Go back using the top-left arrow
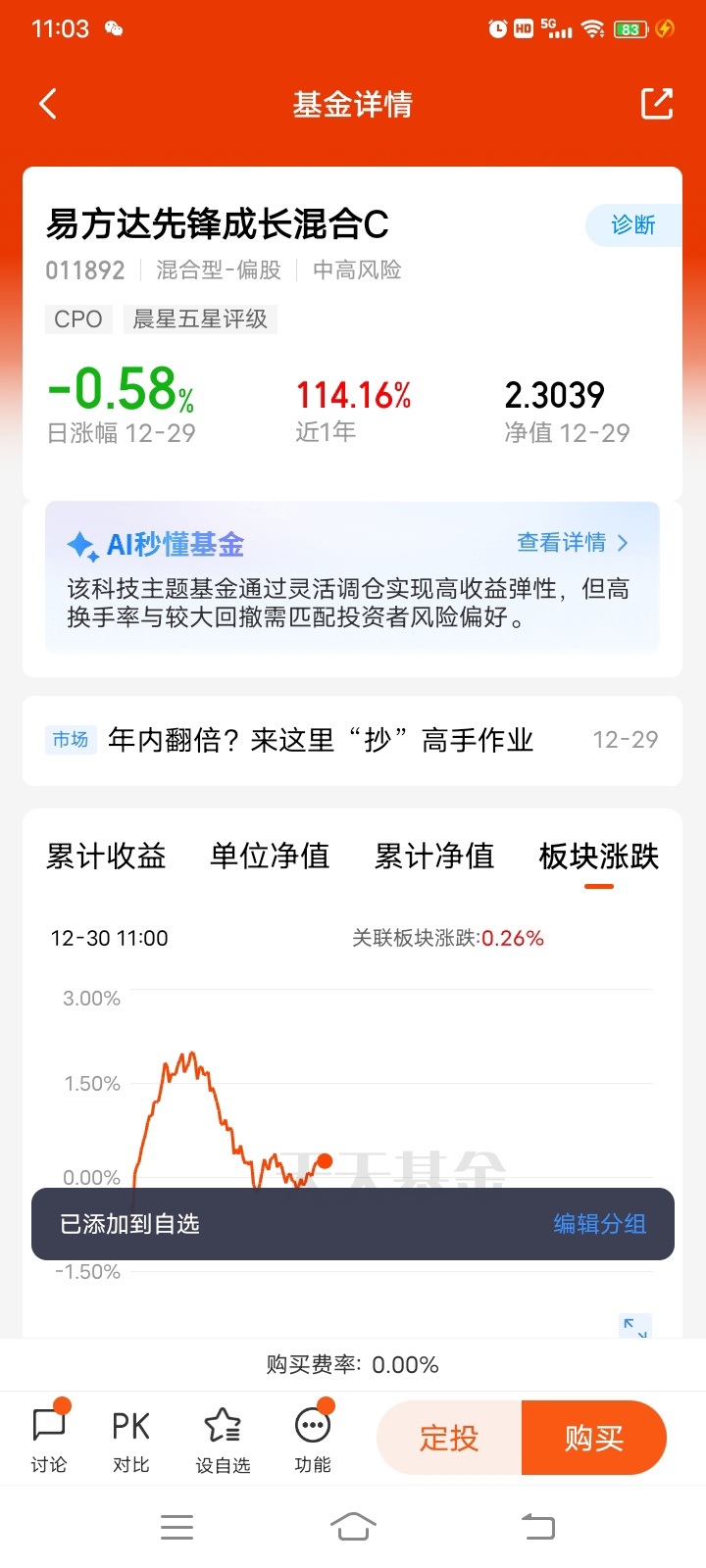The image size is (706, 1568). click(47, 104)
